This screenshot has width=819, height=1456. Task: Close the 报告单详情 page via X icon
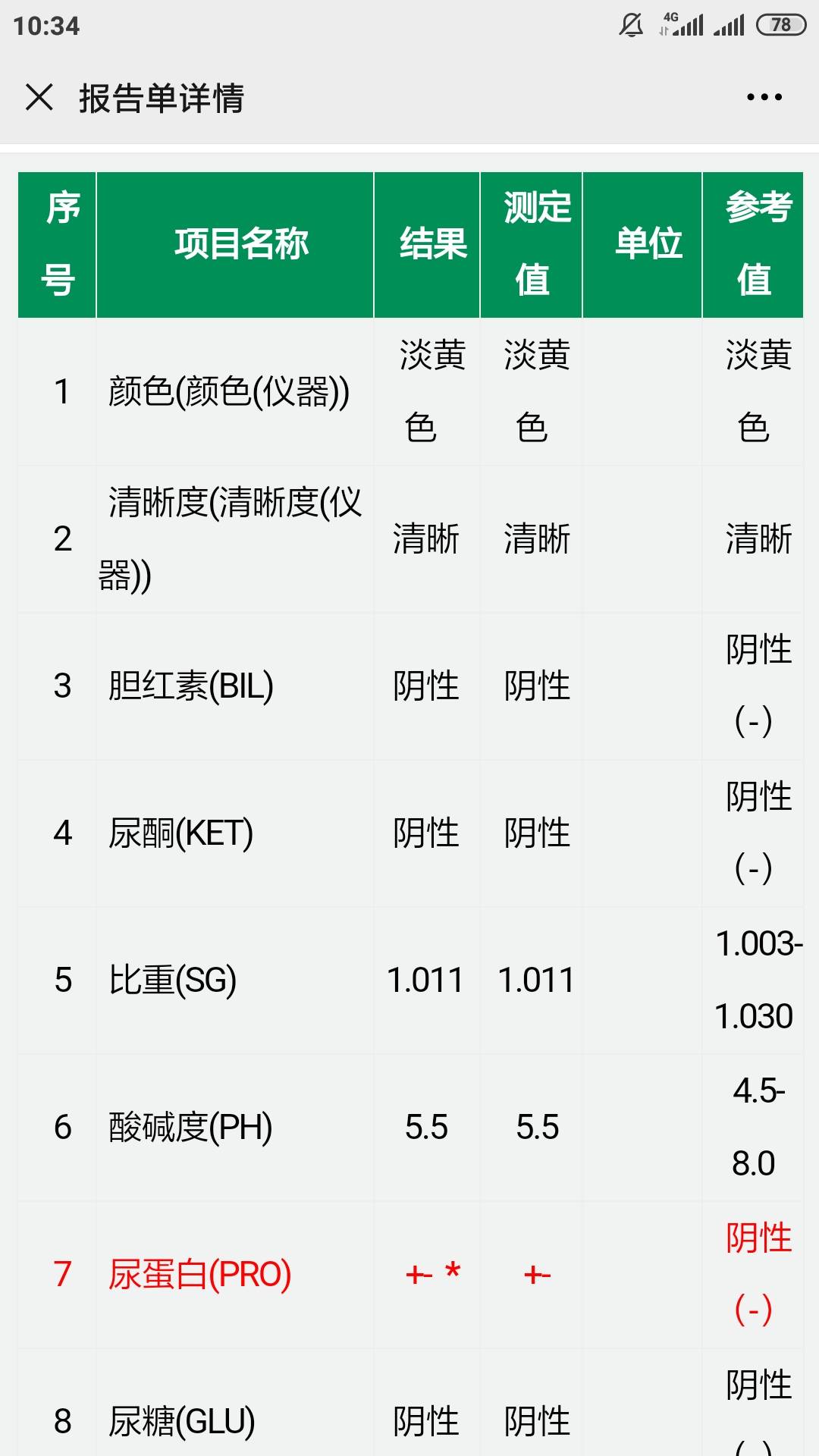(x=39, y=97)
